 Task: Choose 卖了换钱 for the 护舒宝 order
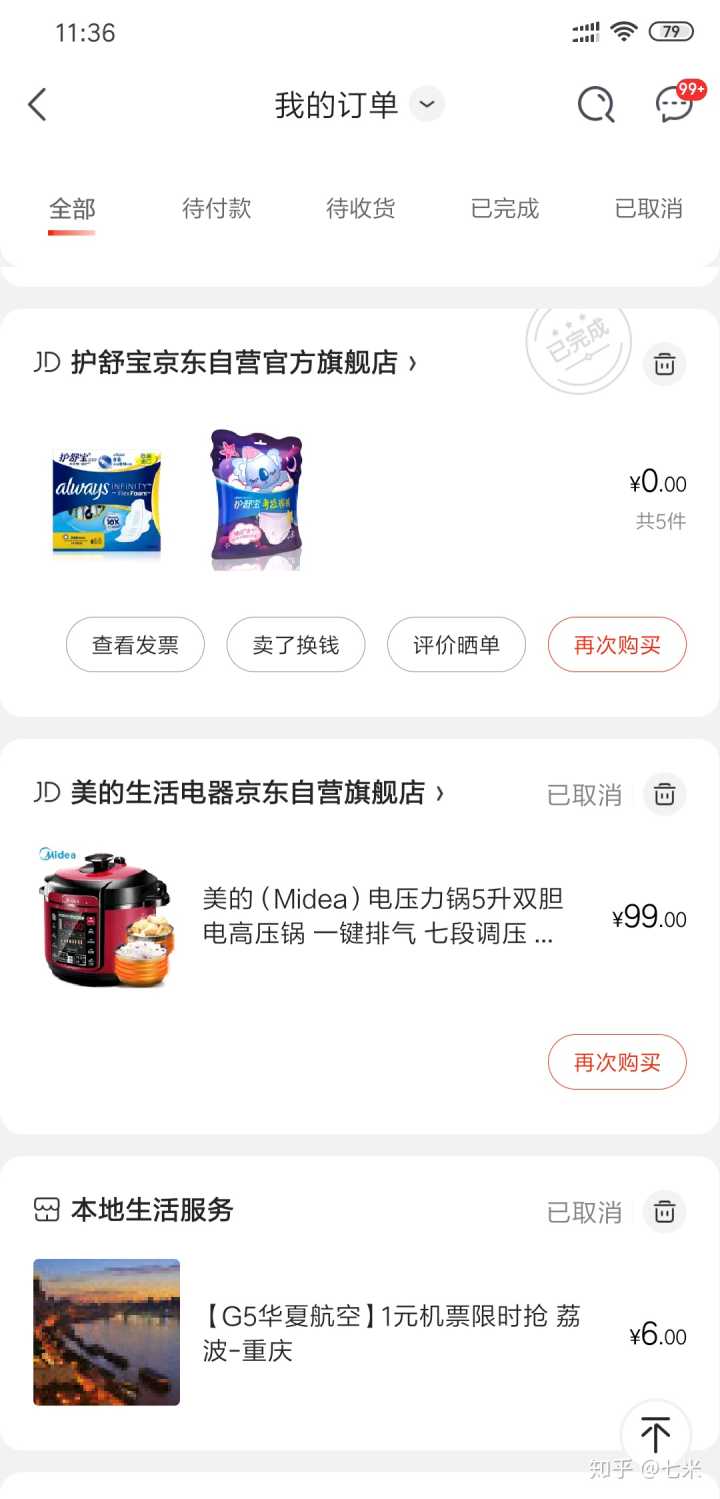coord(296,645)
